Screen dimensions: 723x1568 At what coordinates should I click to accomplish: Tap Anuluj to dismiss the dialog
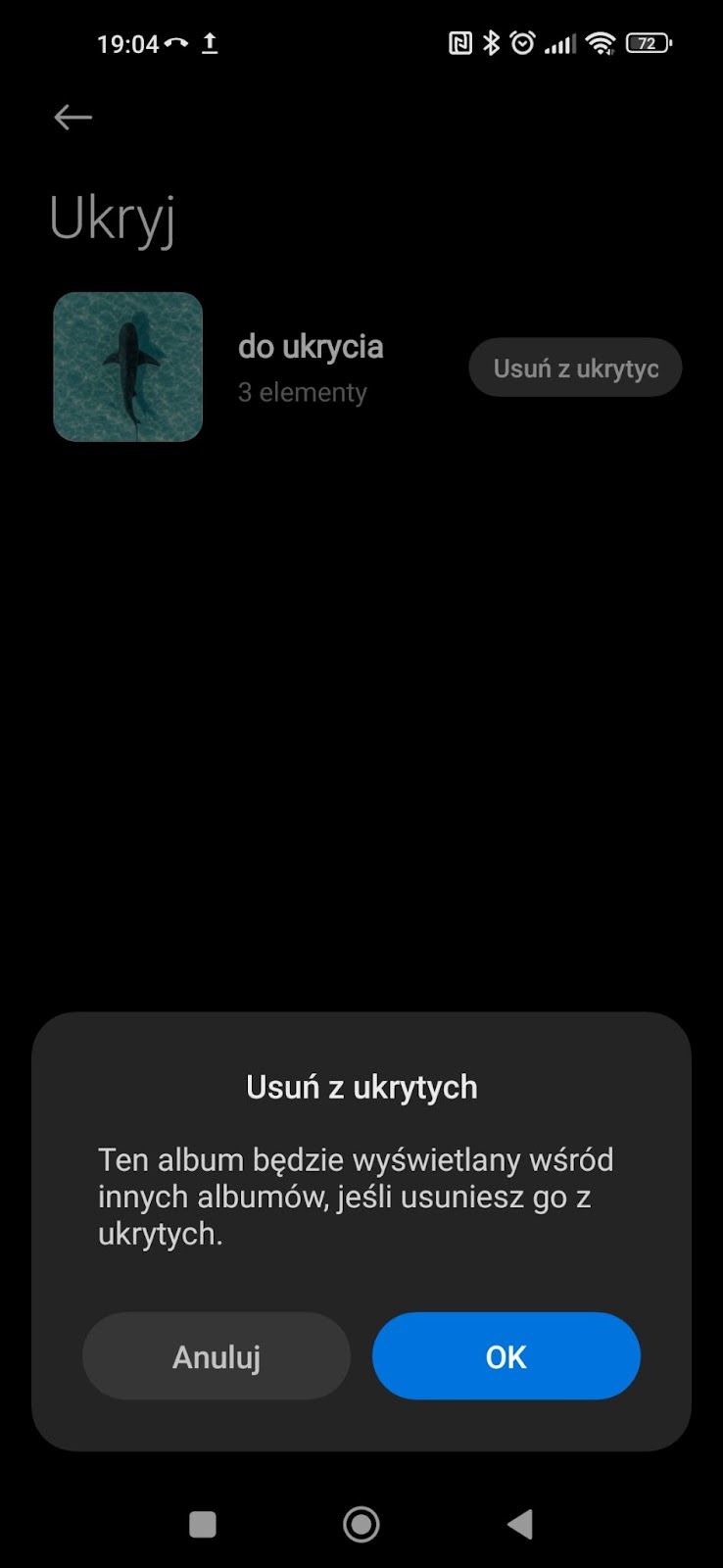pos(216,1356)
